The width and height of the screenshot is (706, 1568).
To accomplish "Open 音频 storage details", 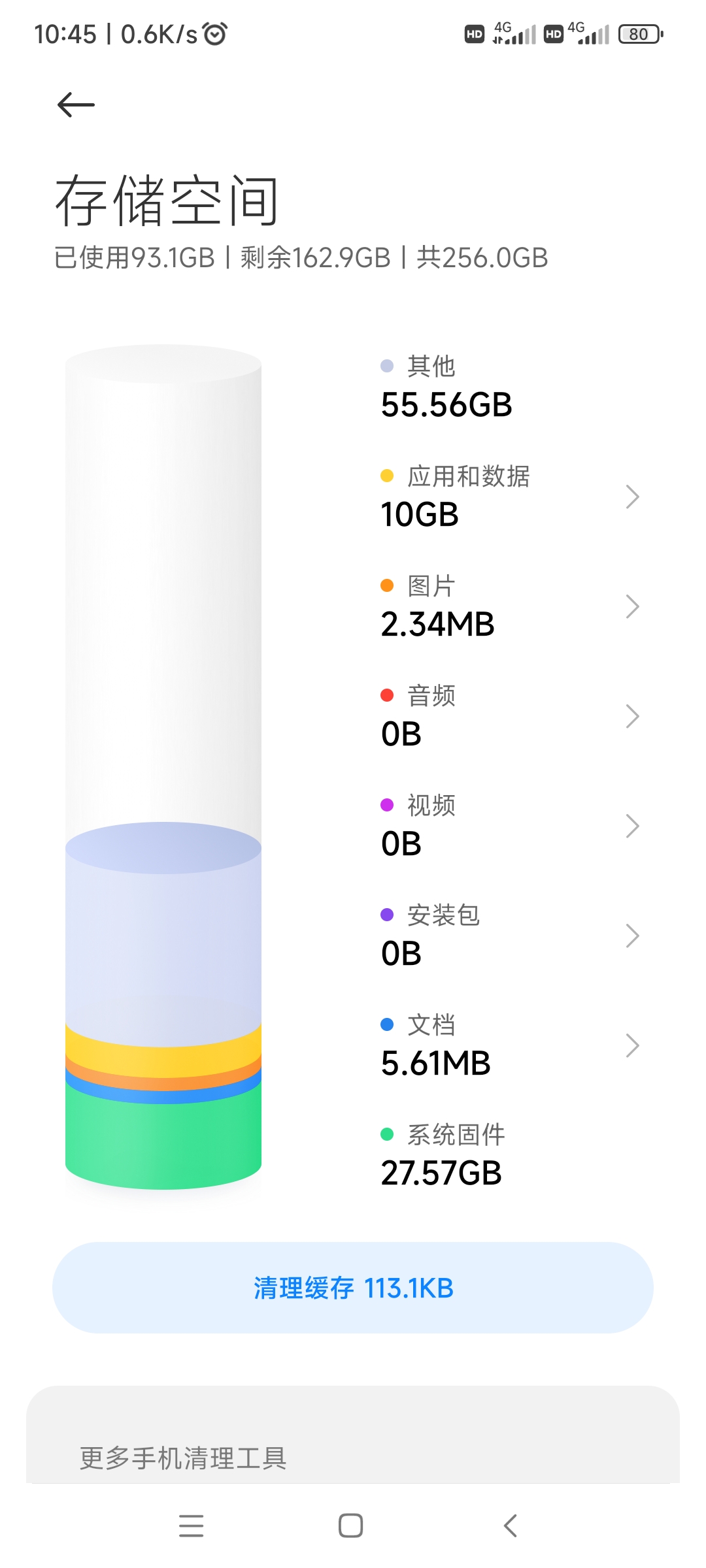I will coord(510,716).
